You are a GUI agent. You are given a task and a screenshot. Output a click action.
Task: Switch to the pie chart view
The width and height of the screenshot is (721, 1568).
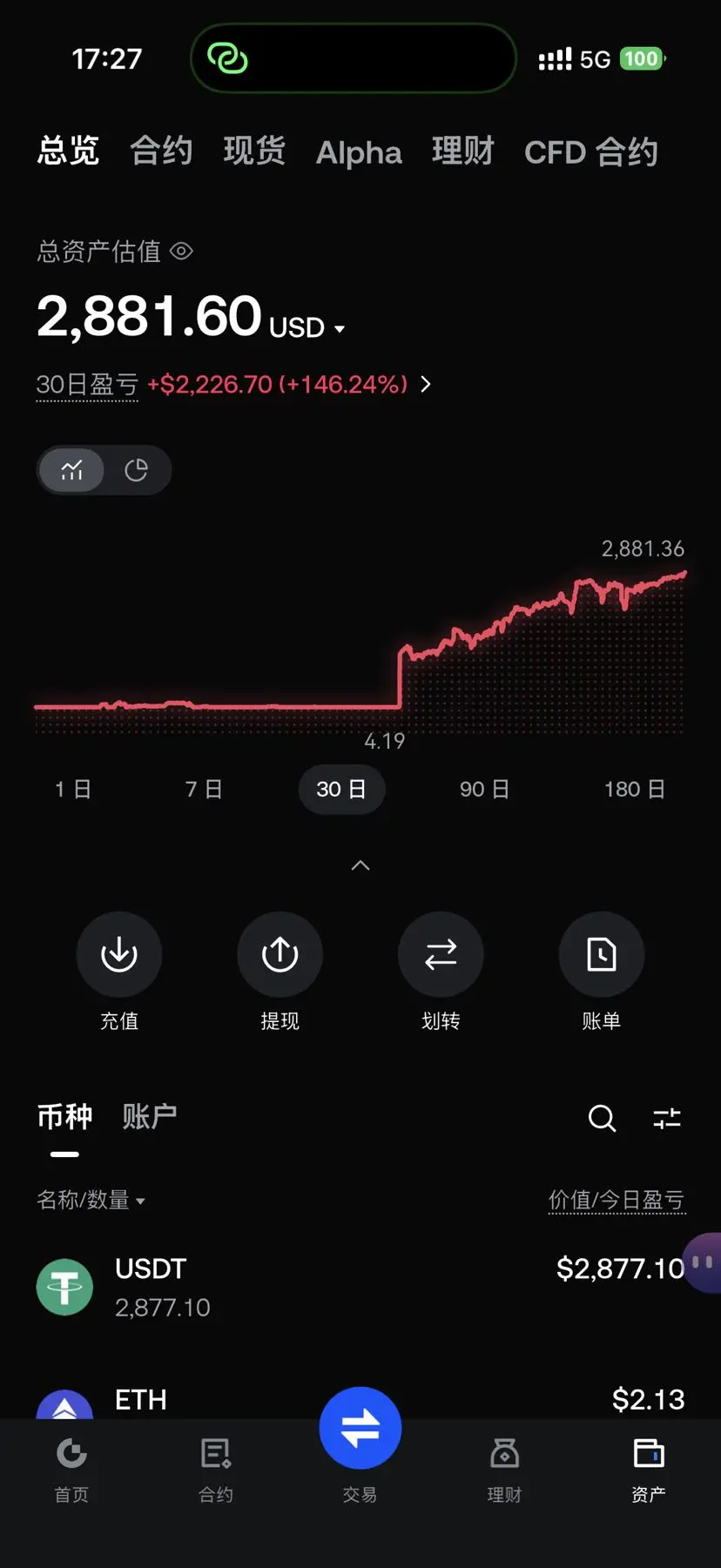(136, 470)
